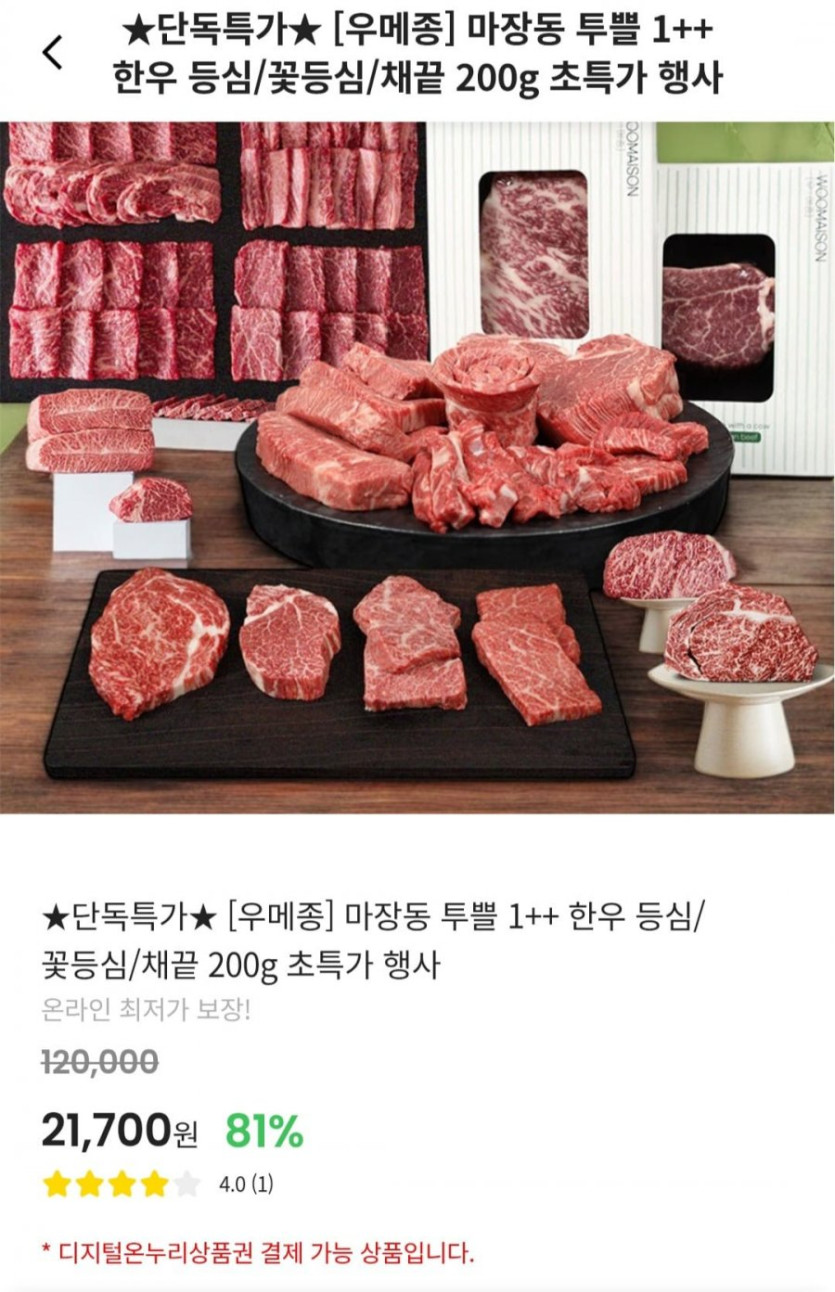
Task: View the 4.0 star rating reviews
Action: pos(158,1185)
